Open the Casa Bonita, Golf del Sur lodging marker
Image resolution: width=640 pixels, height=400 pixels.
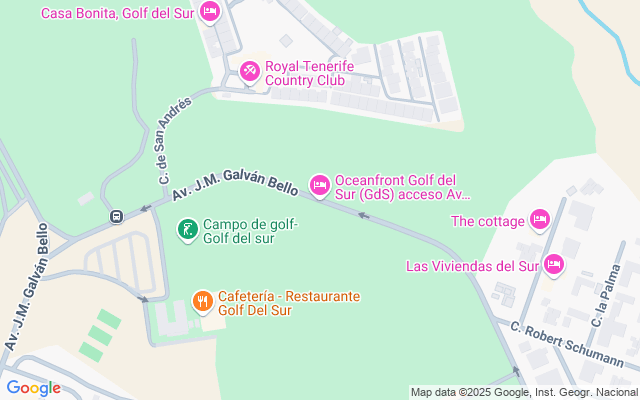click(x=209, y=12)
